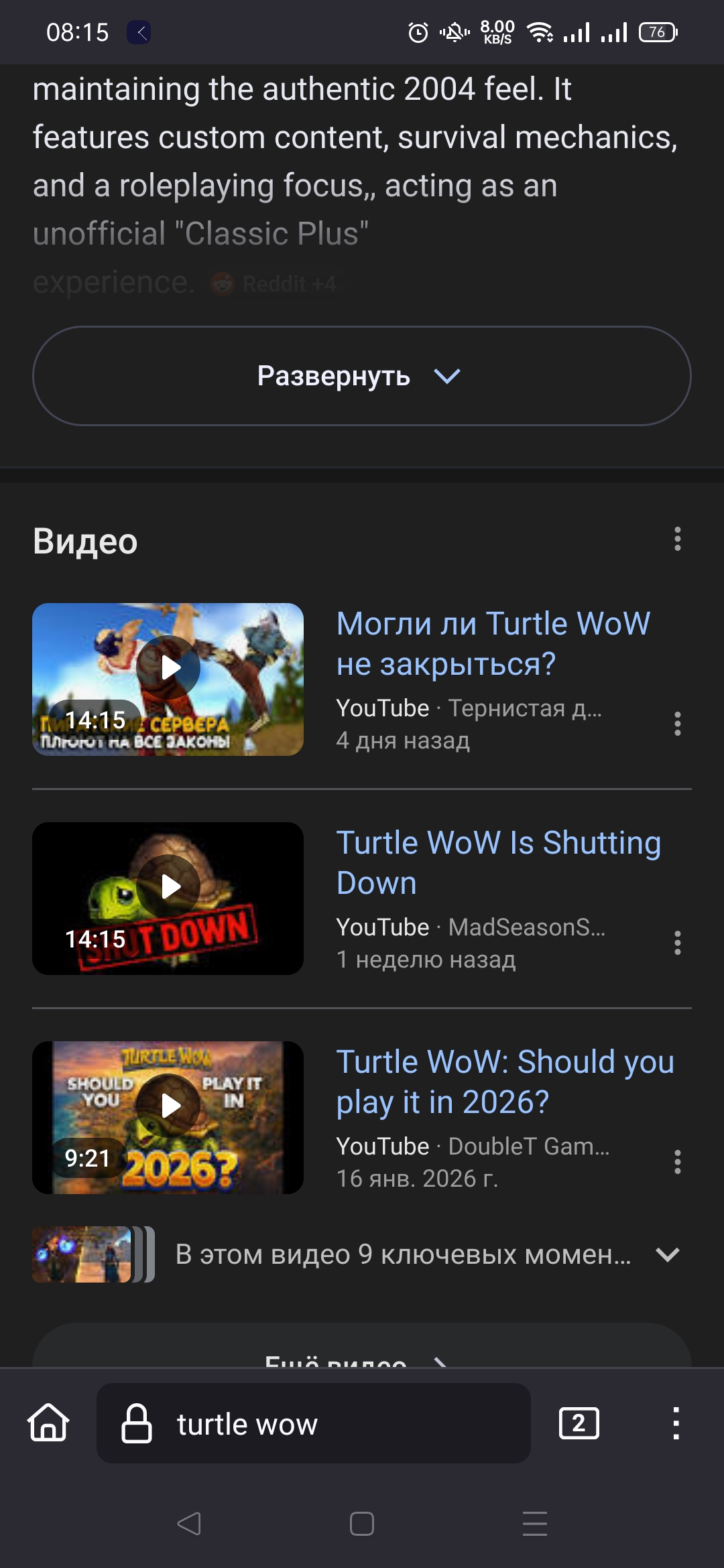
Task: Open options for Тернистая video result
Action: pyautogui.click(x=678, y=724)
